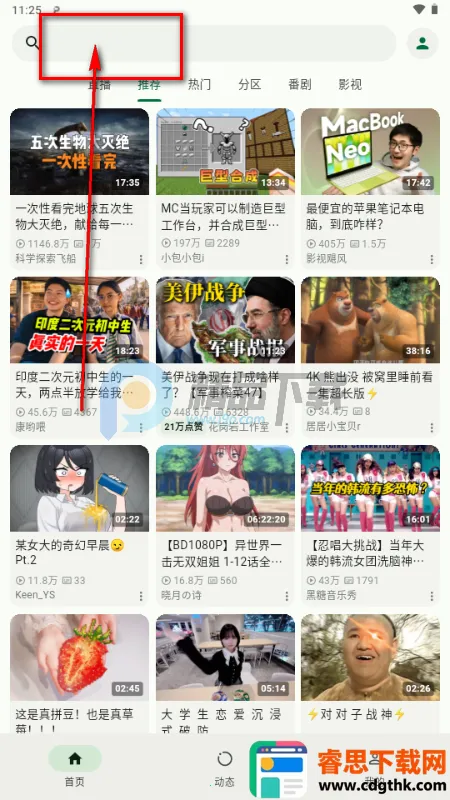The height and width of the screenshot is (800, 450).
Task: Switch to the 影视 tab
Action: [350, 84]
